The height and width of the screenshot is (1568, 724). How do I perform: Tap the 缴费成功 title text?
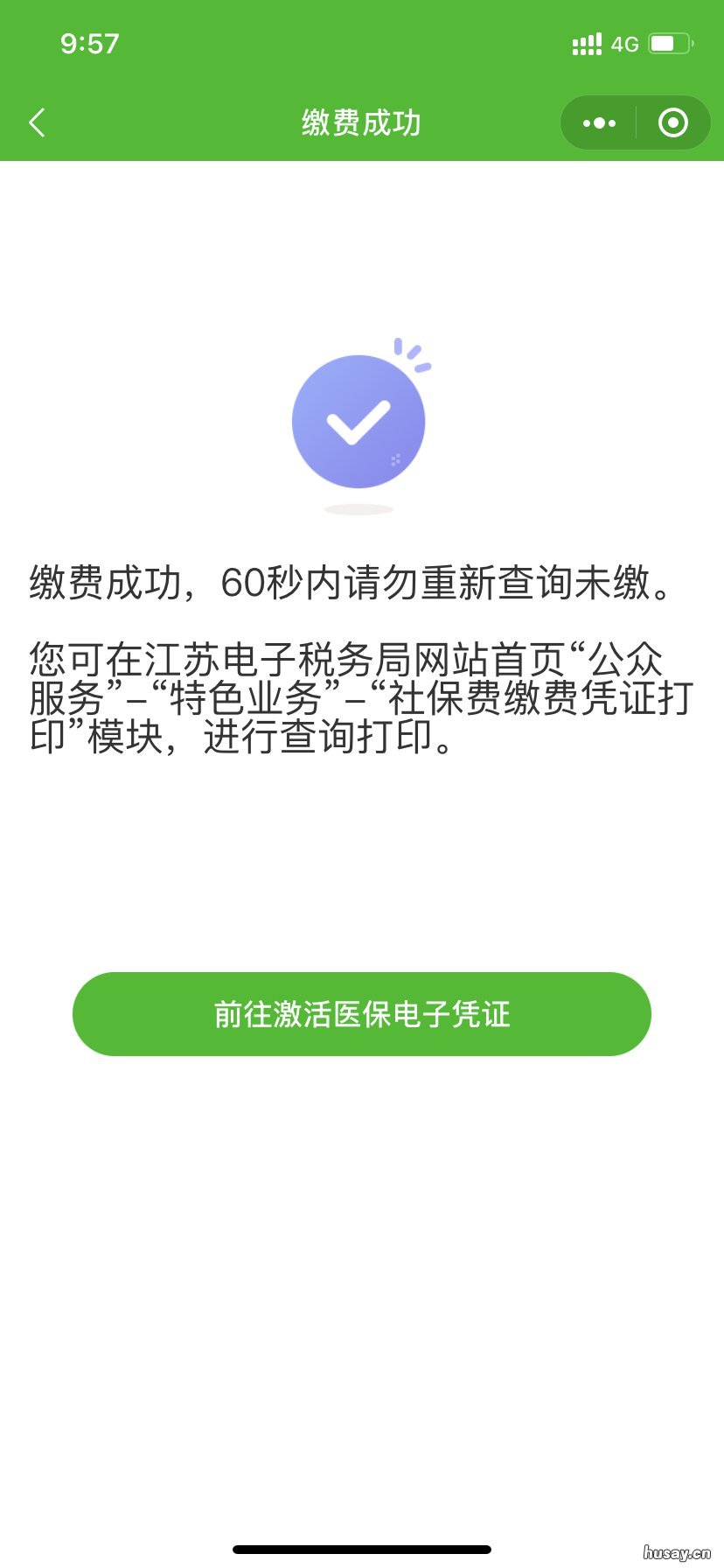tap(362, 122)
